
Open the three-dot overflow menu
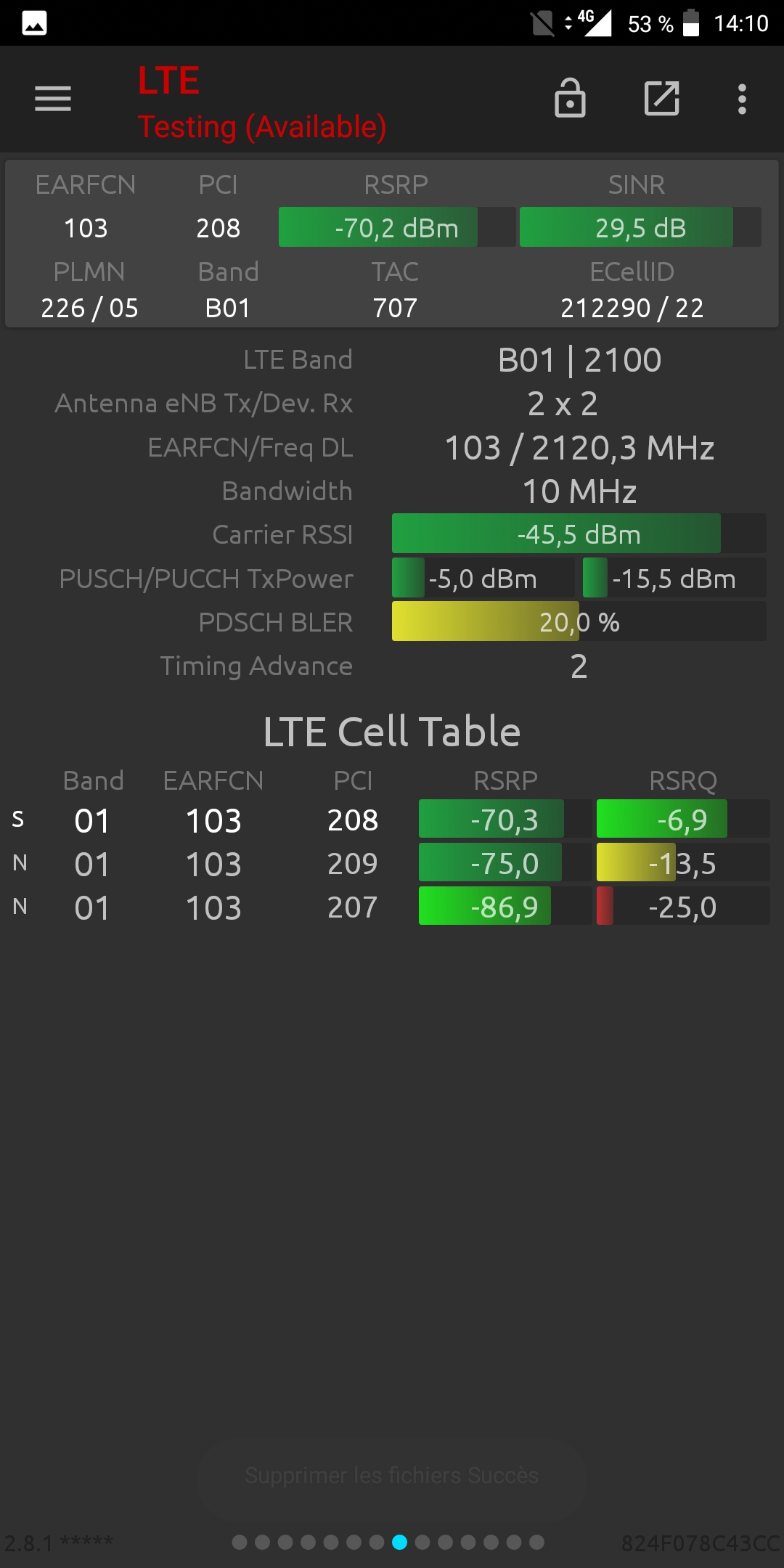pos(742,99)
